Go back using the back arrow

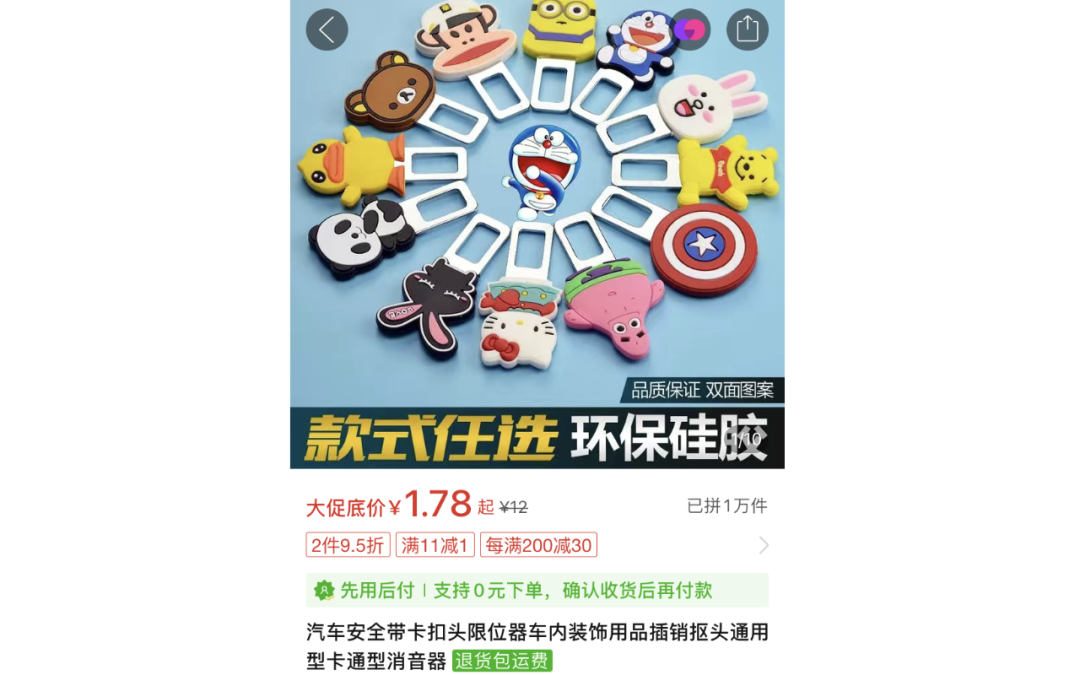click(x=327, y=30)
